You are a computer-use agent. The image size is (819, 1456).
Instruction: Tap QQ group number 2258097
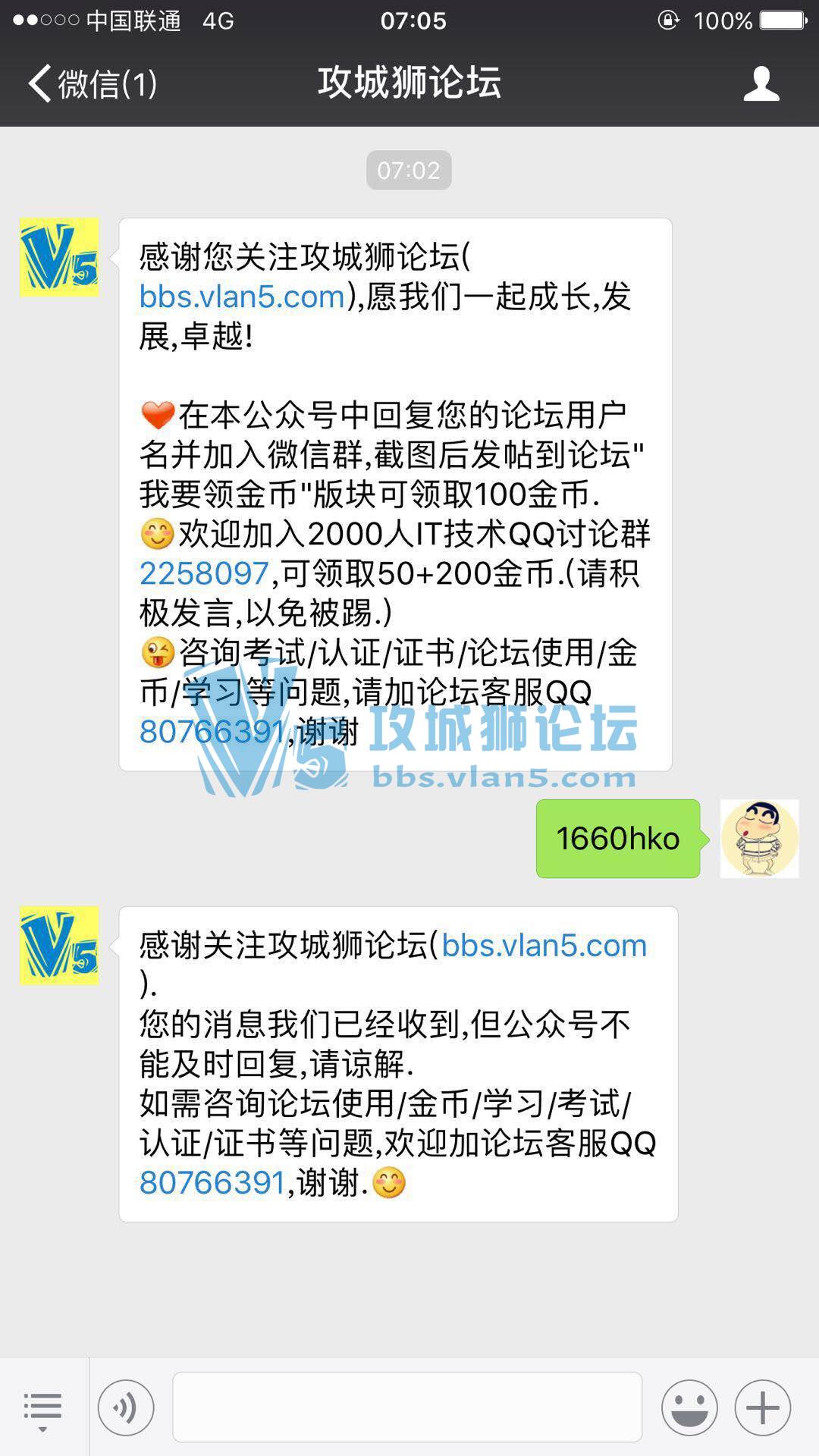coord(204,573)
